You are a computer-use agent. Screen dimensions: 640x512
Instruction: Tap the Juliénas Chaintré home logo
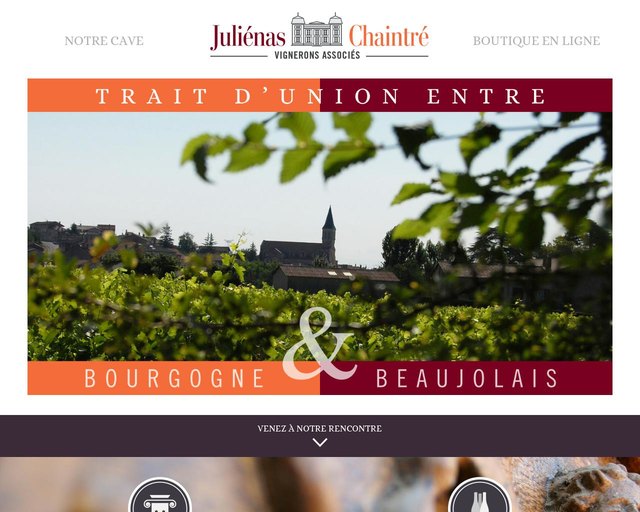tap(319, 36)
